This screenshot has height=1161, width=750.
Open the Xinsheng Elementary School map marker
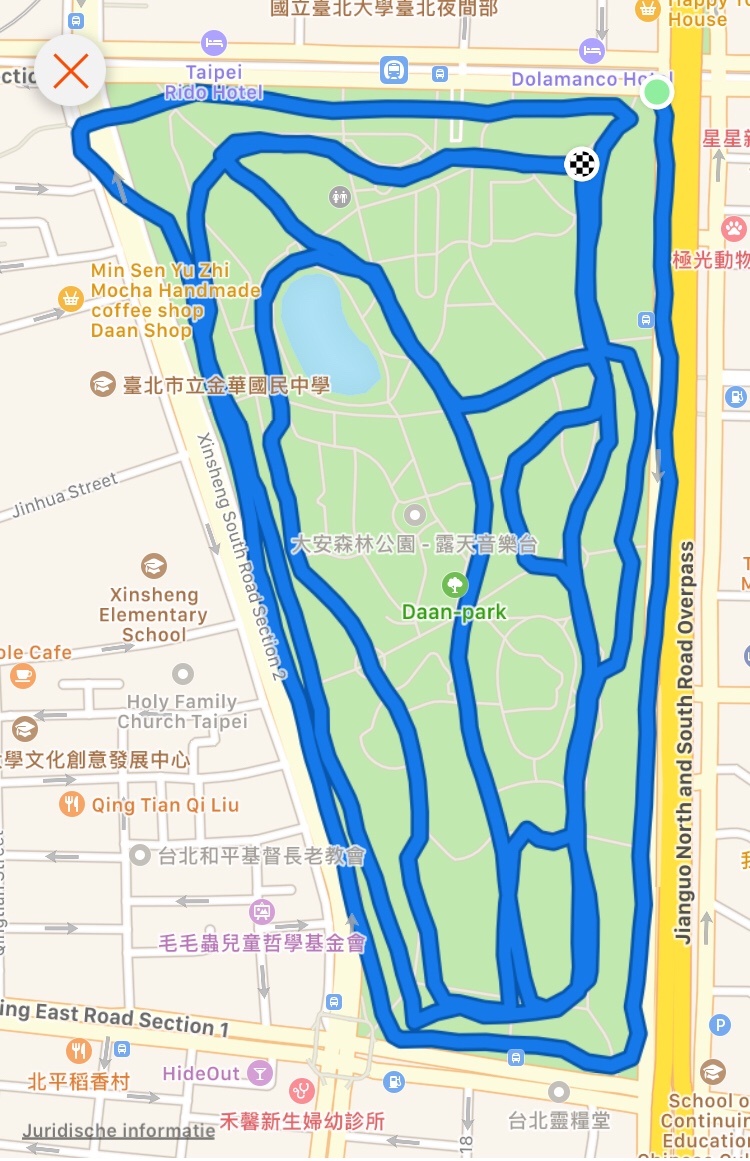pos(153,567)
